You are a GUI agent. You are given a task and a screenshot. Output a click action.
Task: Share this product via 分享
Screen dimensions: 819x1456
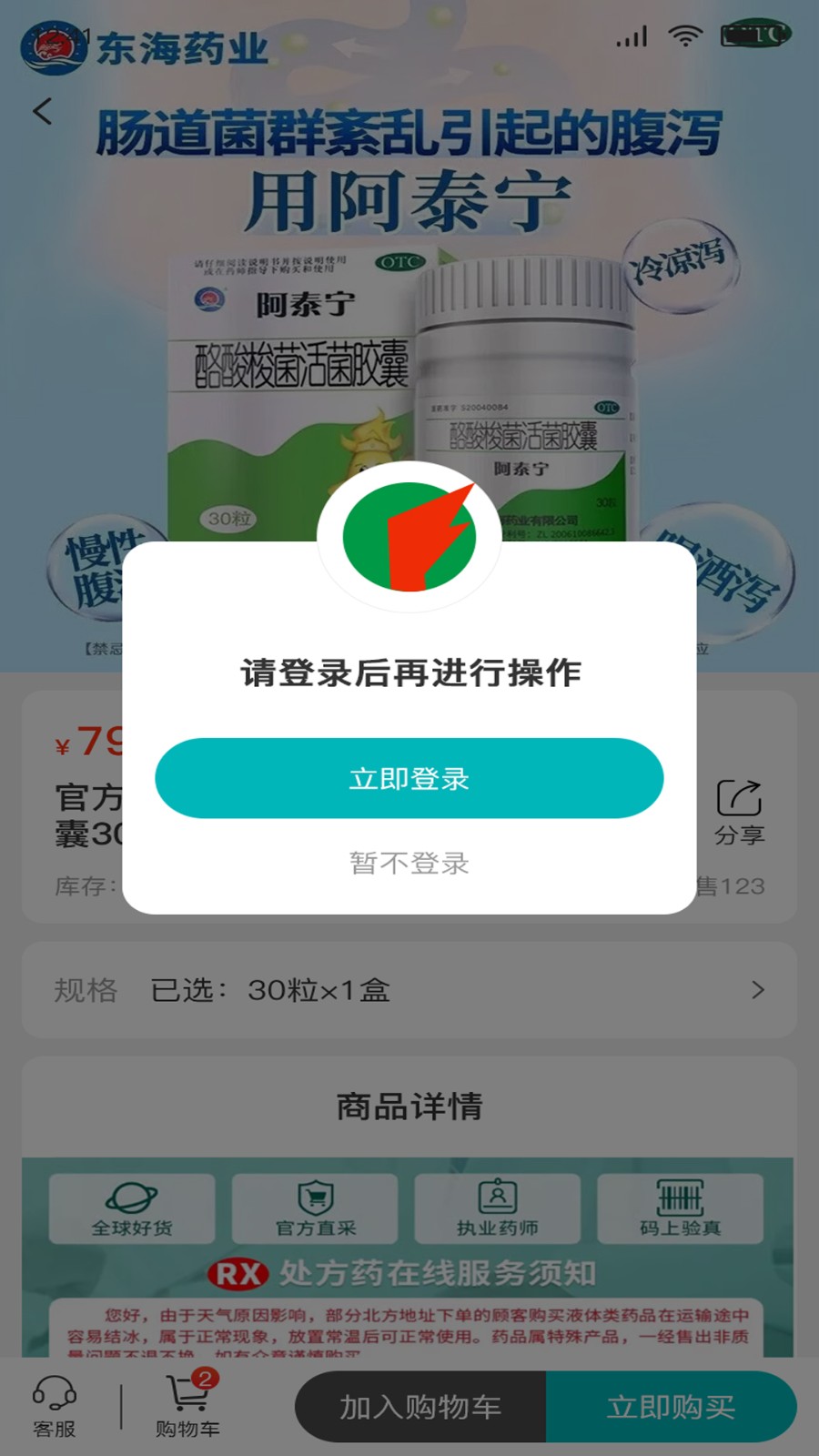pos(739,812)
